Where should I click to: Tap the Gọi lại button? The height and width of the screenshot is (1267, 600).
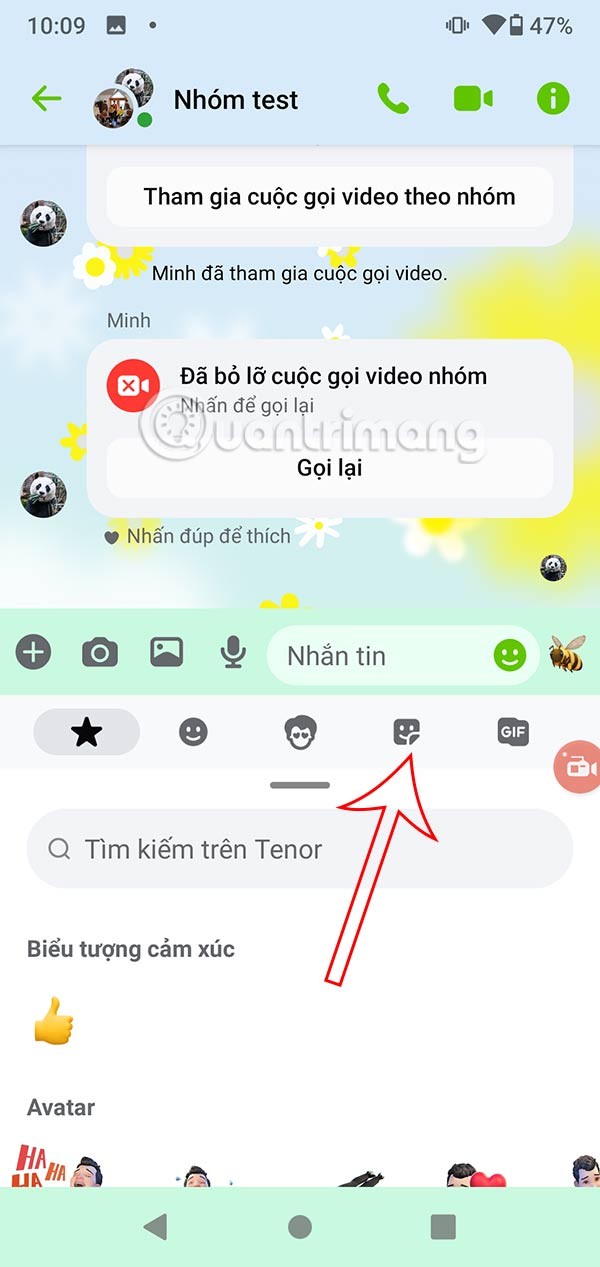pos(329,467)
